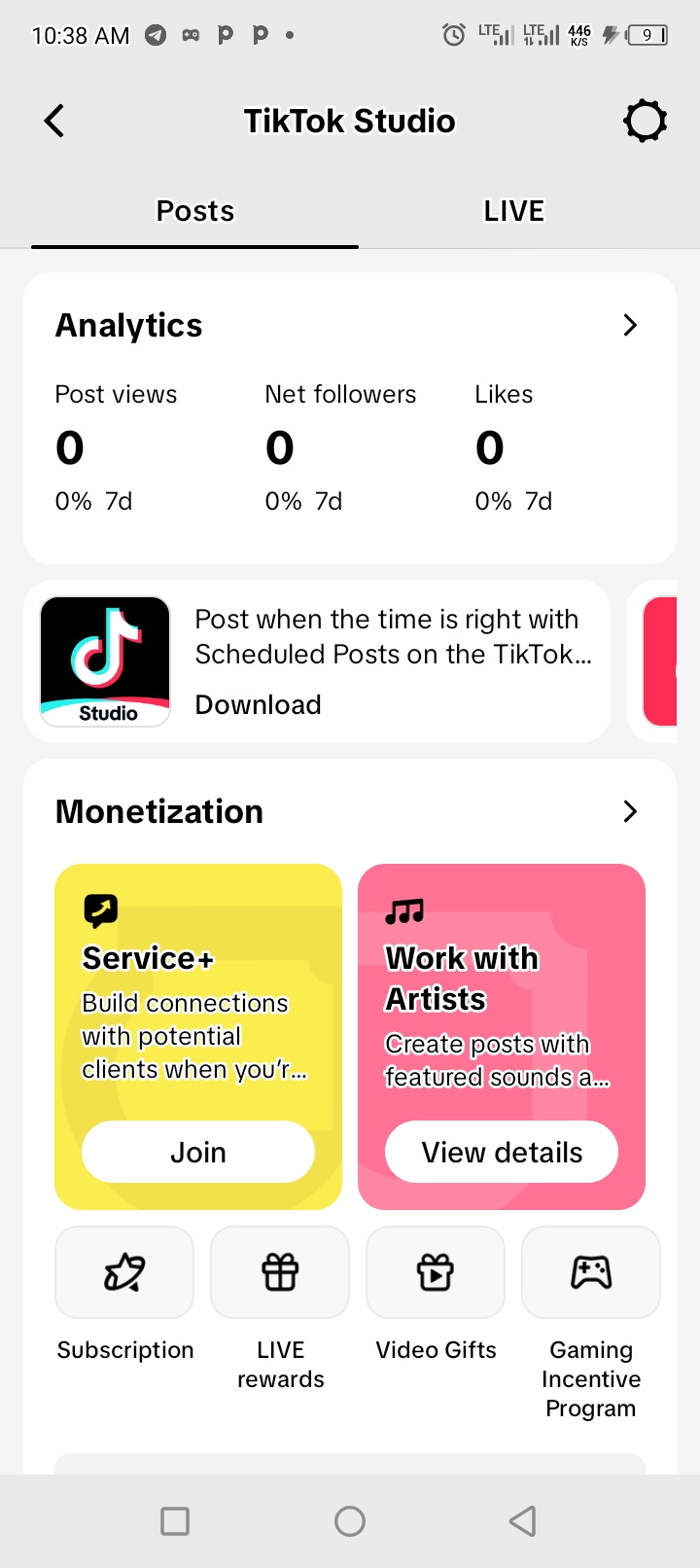Image resolution: width=700 pixels, height=1568 pixels.
Task: Go back from TikTok Studio
Action: 54,122
